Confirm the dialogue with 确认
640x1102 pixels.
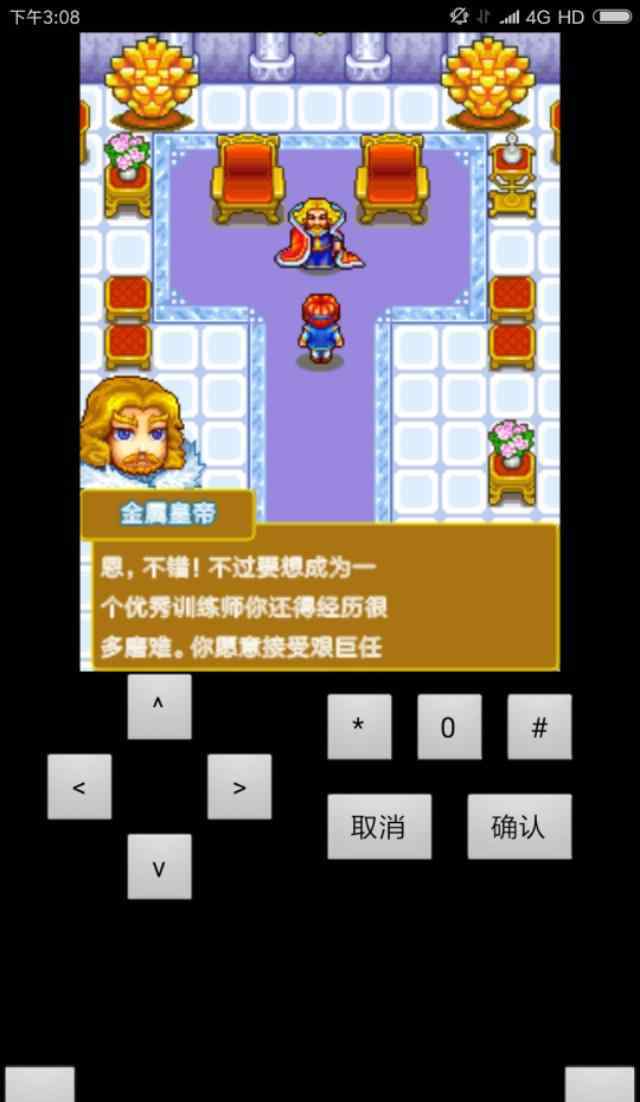point(520,826)
